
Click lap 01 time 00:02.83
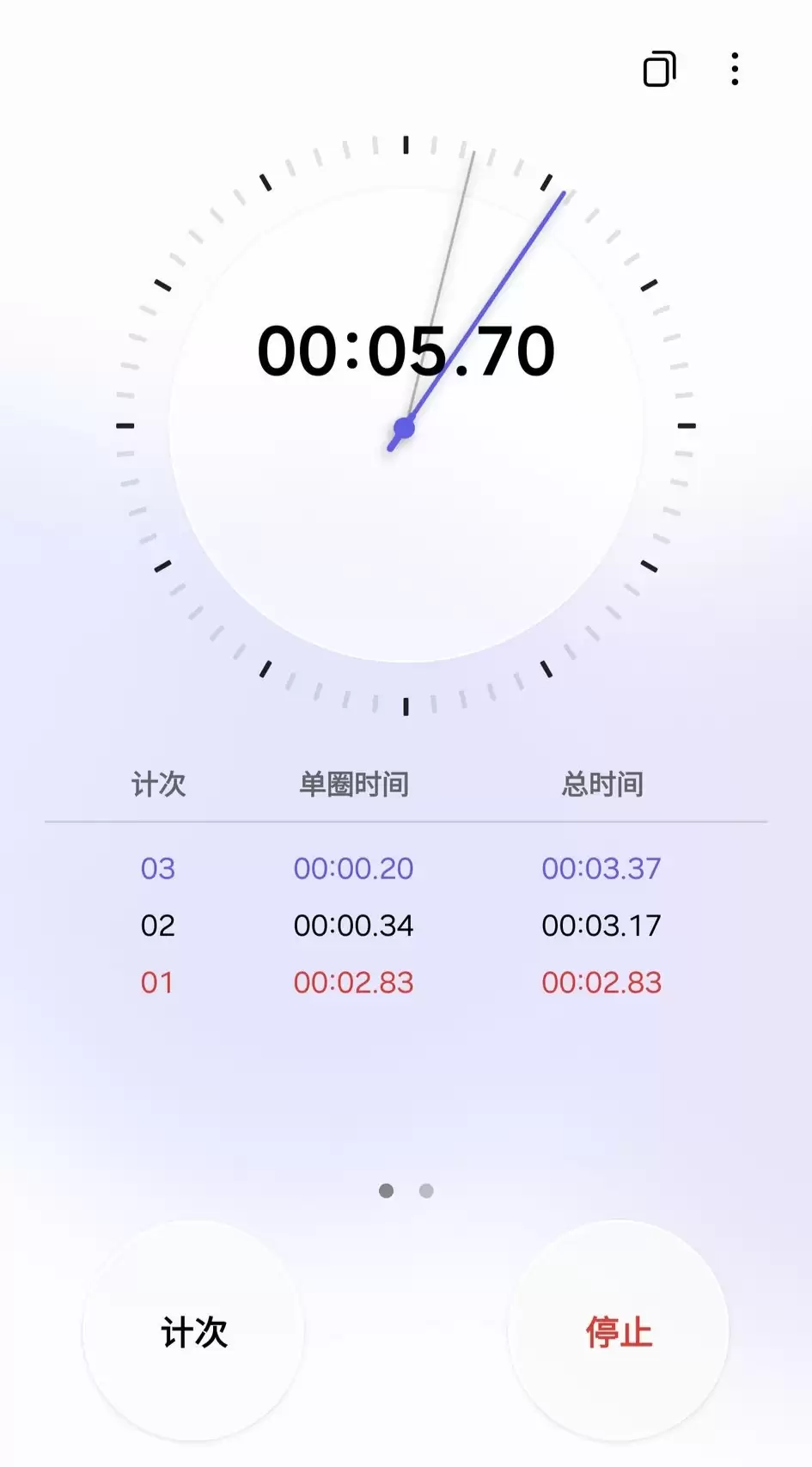(x=354, y=982)
